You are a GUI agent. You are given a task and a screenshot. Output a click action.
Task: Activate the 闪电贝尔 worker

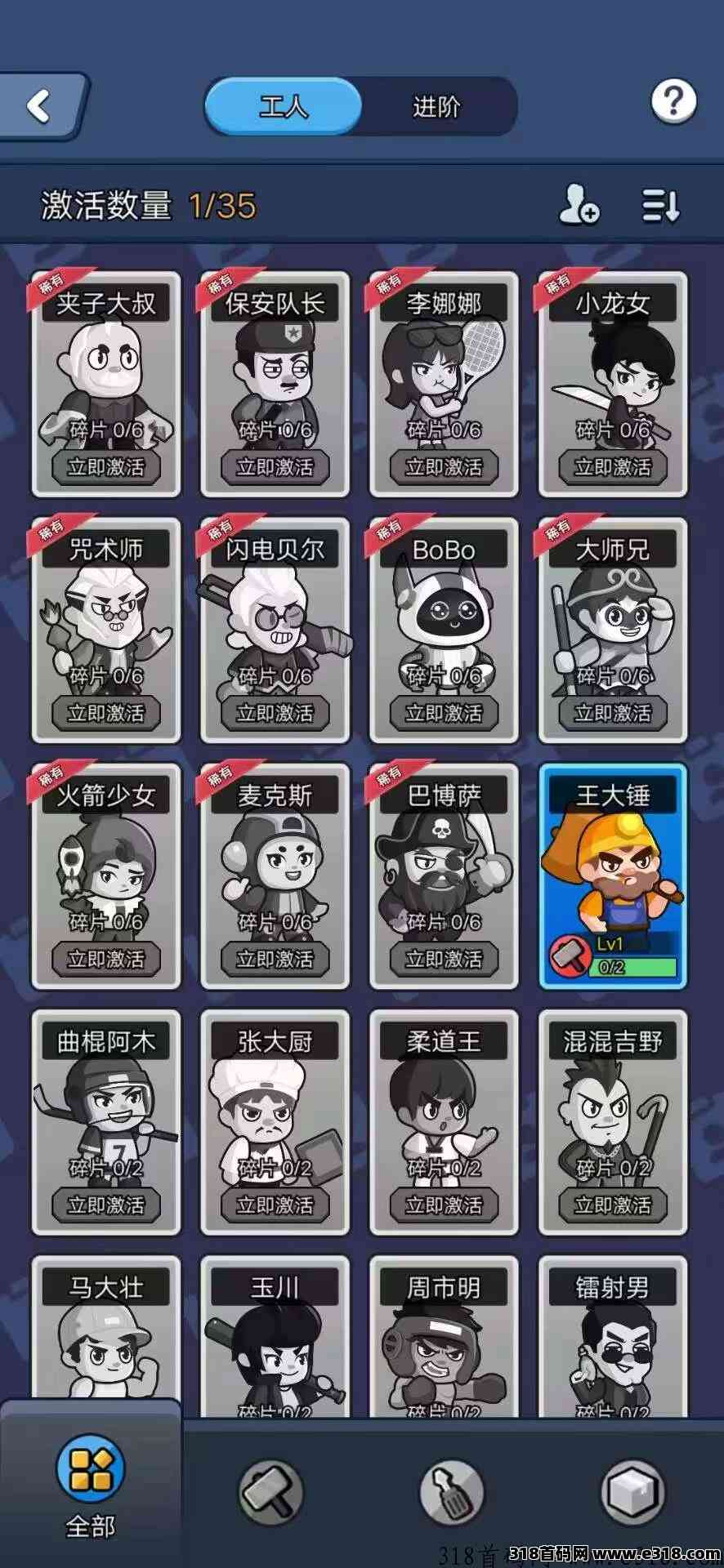(275, 713)
